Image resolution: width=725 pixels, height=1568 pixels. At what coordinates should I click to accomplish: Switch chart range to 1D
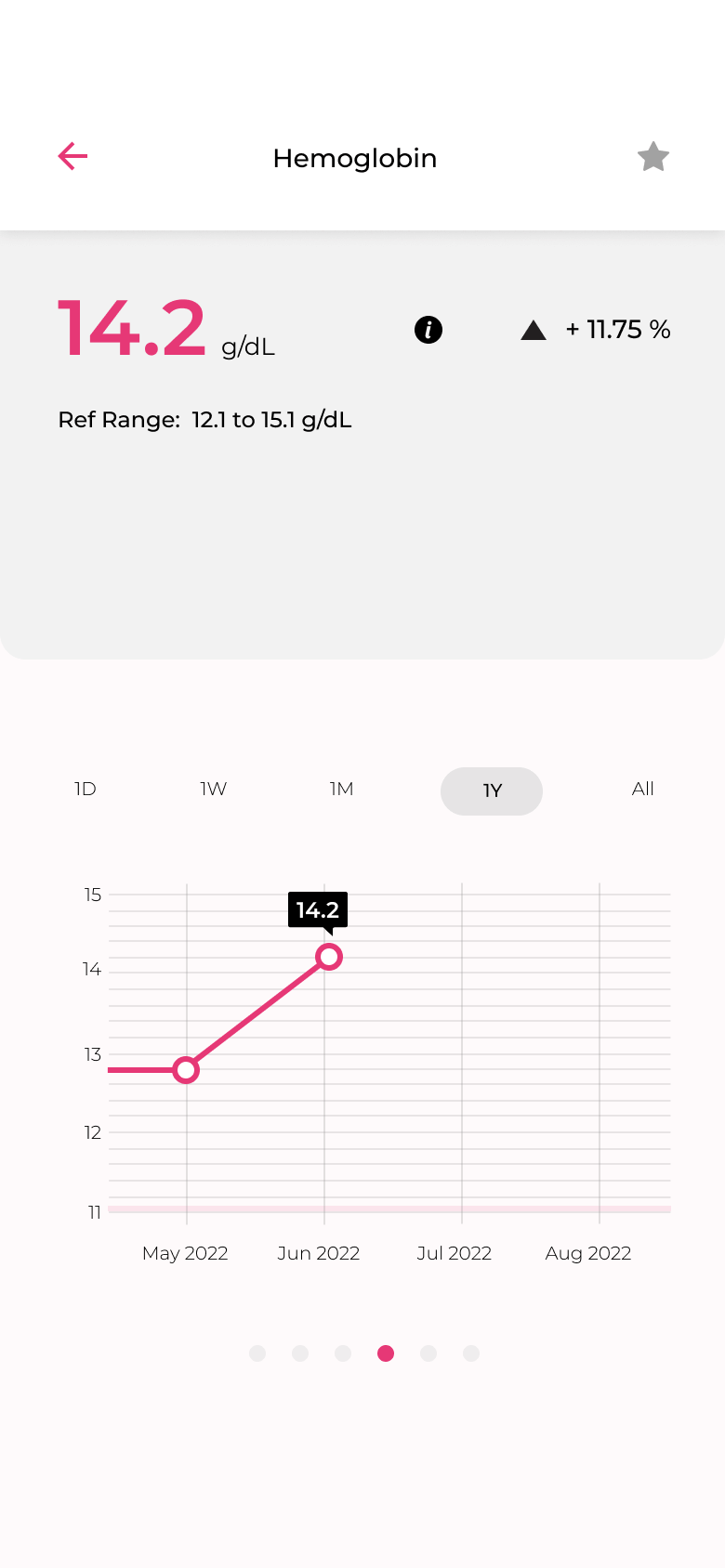(x=86, y=790)
